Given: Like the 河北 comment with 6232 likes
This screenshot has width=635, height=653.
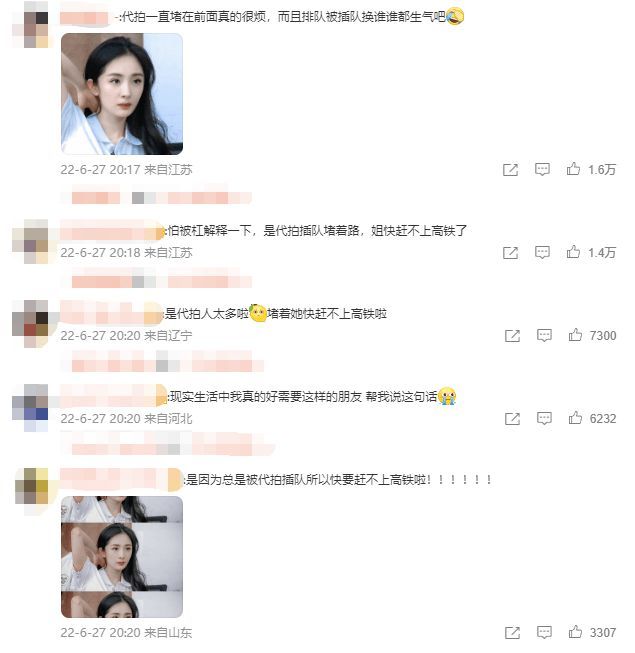Looking at the screenshot, I should pos(573,419).
